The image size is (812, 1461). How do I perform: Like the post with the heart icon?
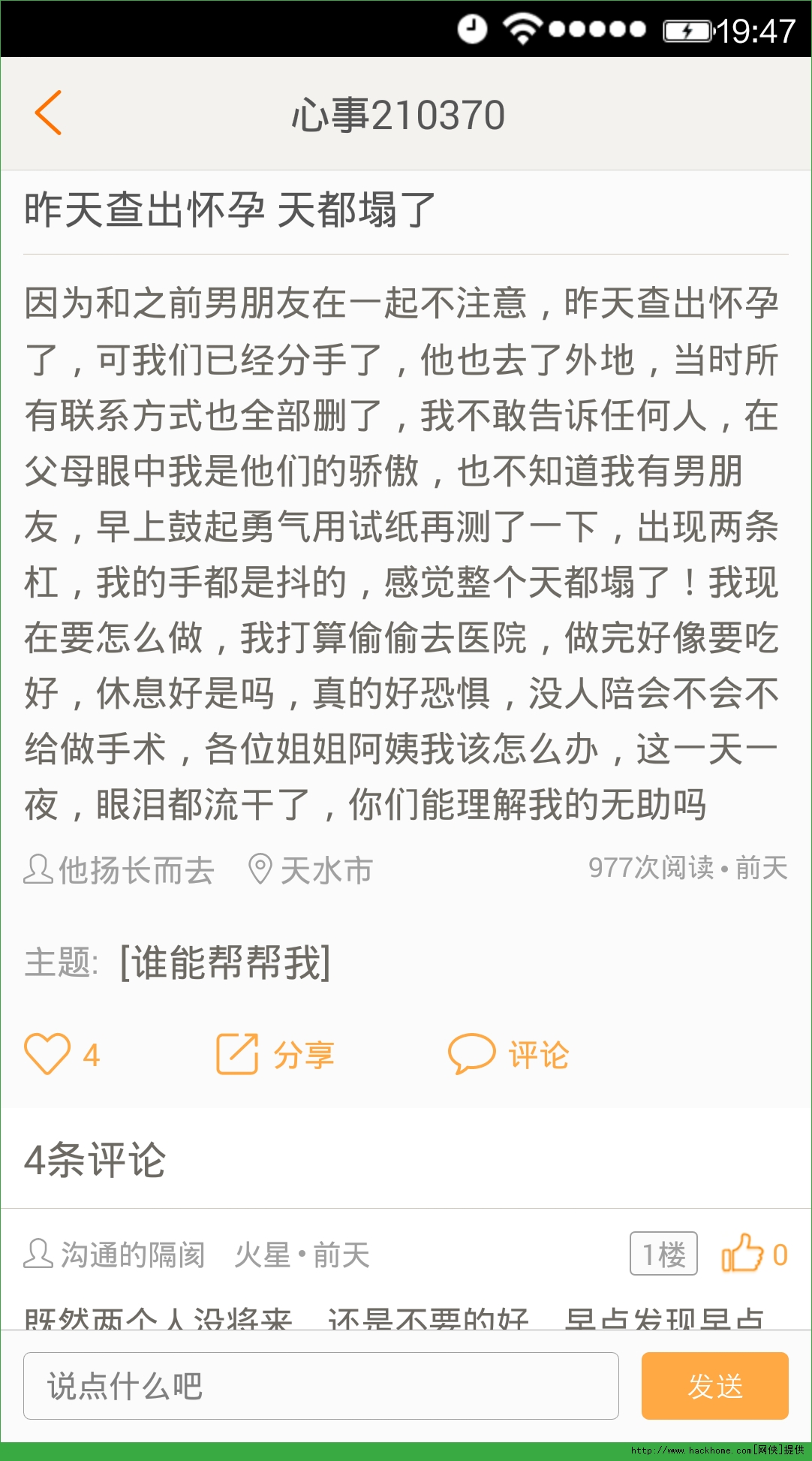tap(48, 1054)
